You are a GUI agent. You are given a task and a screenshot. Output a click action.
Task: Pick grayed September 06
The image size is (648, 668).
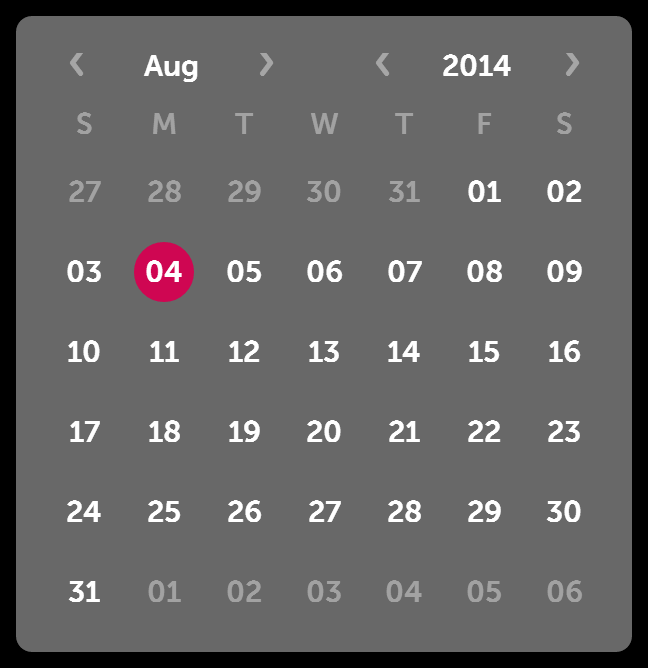click(x=564, y=591)
